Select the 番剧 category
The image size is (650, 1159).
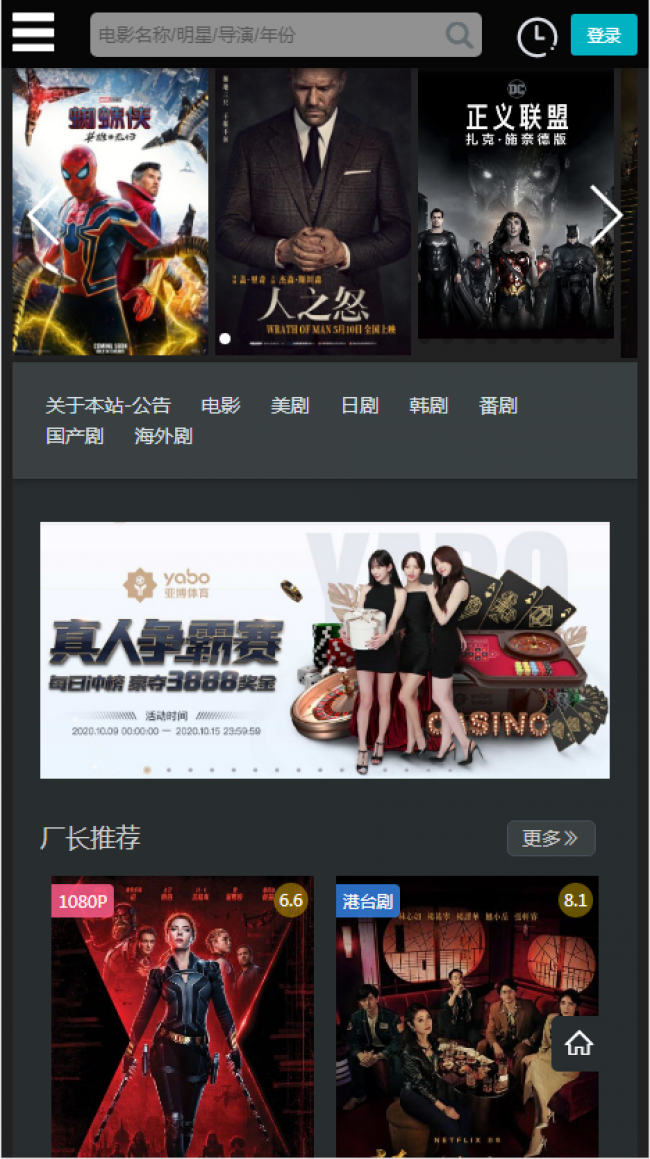(x=498, y=406)
